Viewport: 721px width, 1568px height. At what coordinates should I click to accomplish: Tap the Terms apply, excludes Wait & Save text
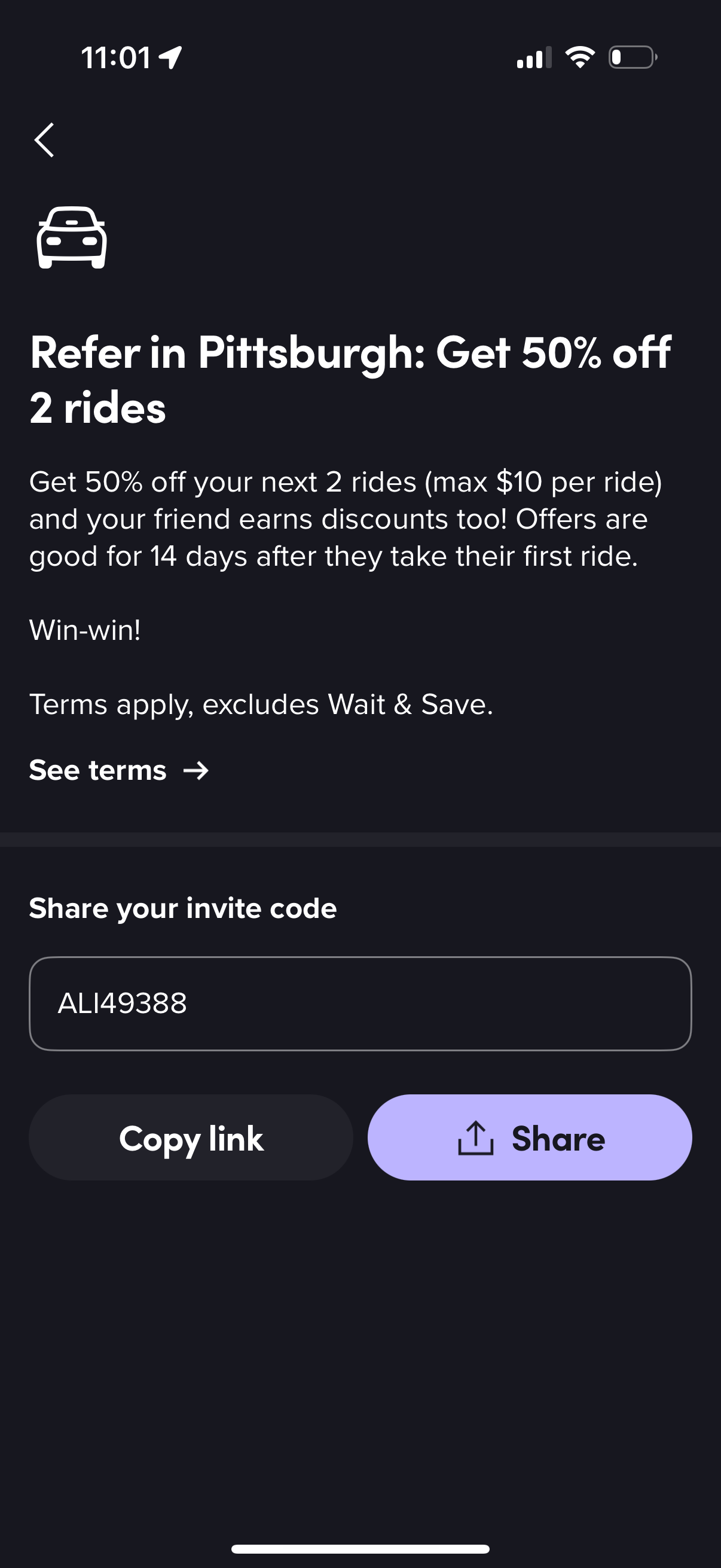(262, 704)
